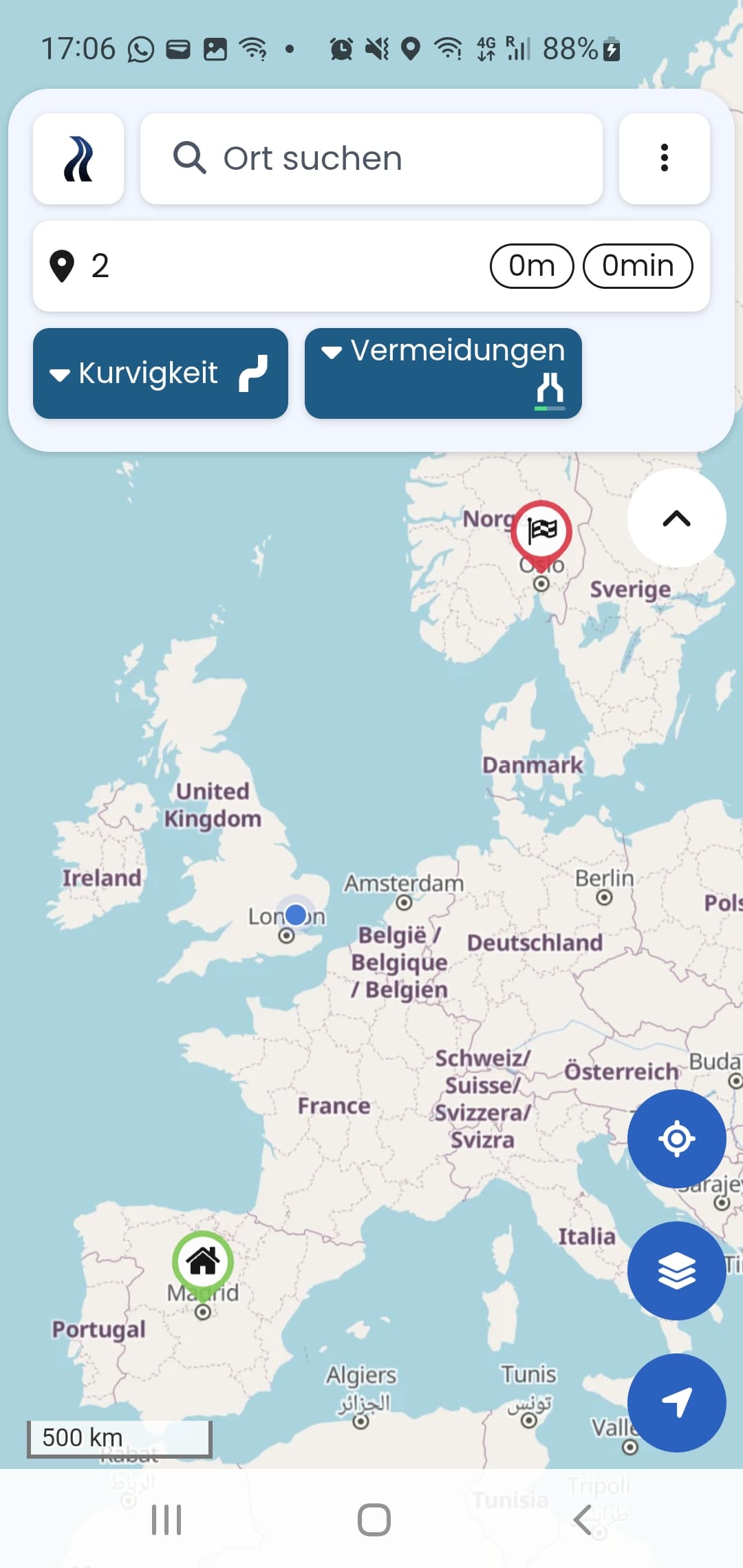Screen dimensions: 743x1568
Task: Open the 'Ort suchen' search field
Action: 371,159
